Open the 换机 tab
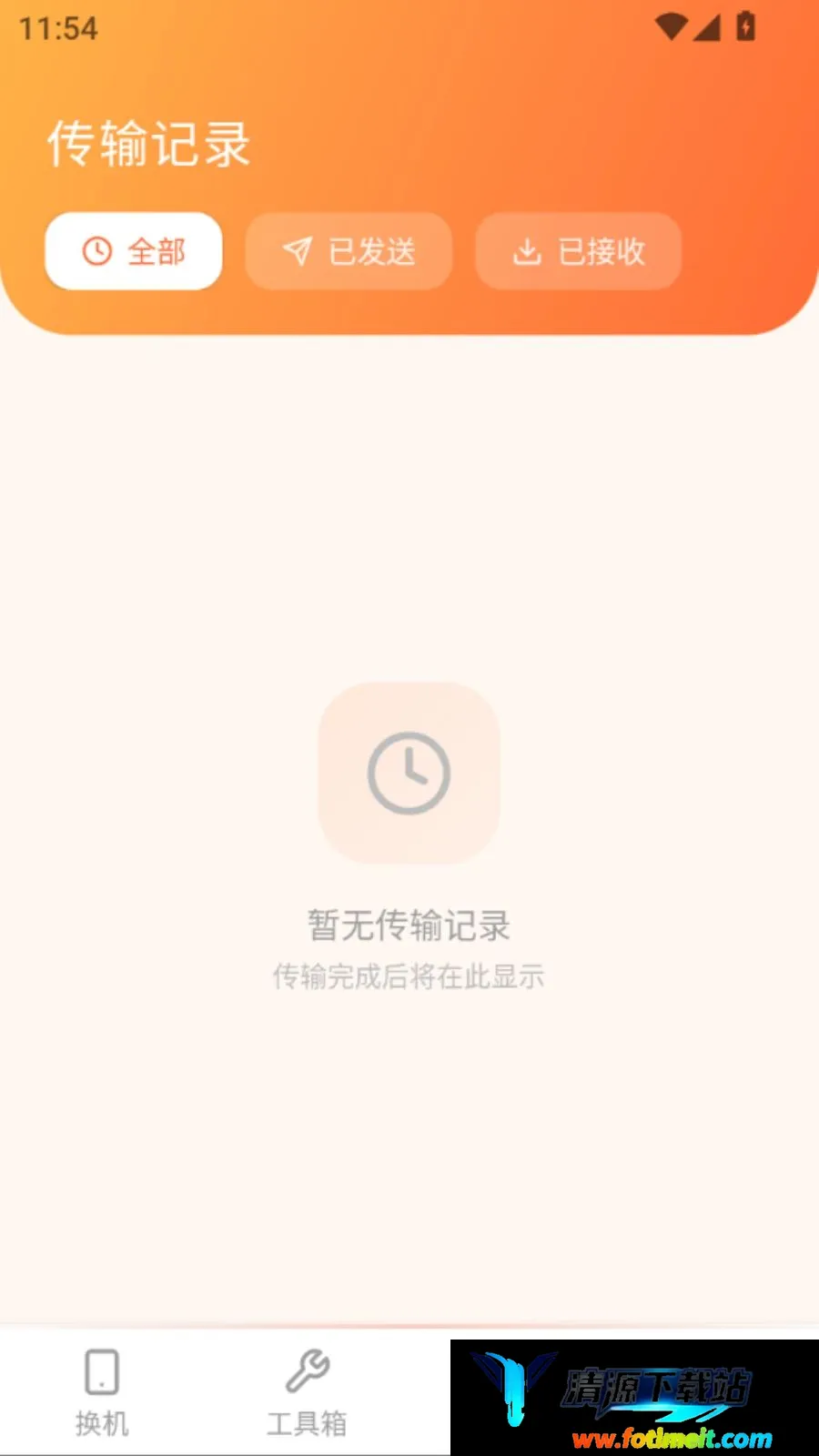The image size is (819, 1456). [102, 1392]
